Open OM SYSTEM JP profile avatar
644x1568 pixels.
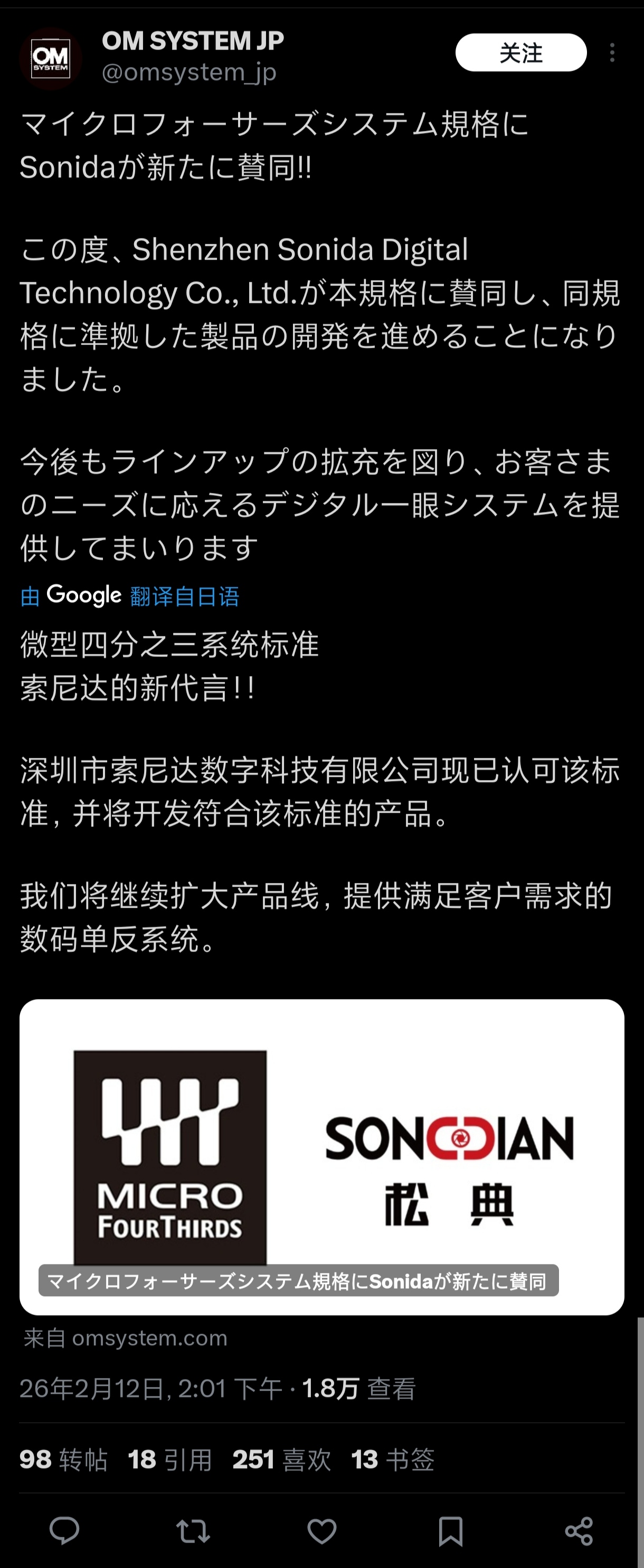tap(51, 59)
